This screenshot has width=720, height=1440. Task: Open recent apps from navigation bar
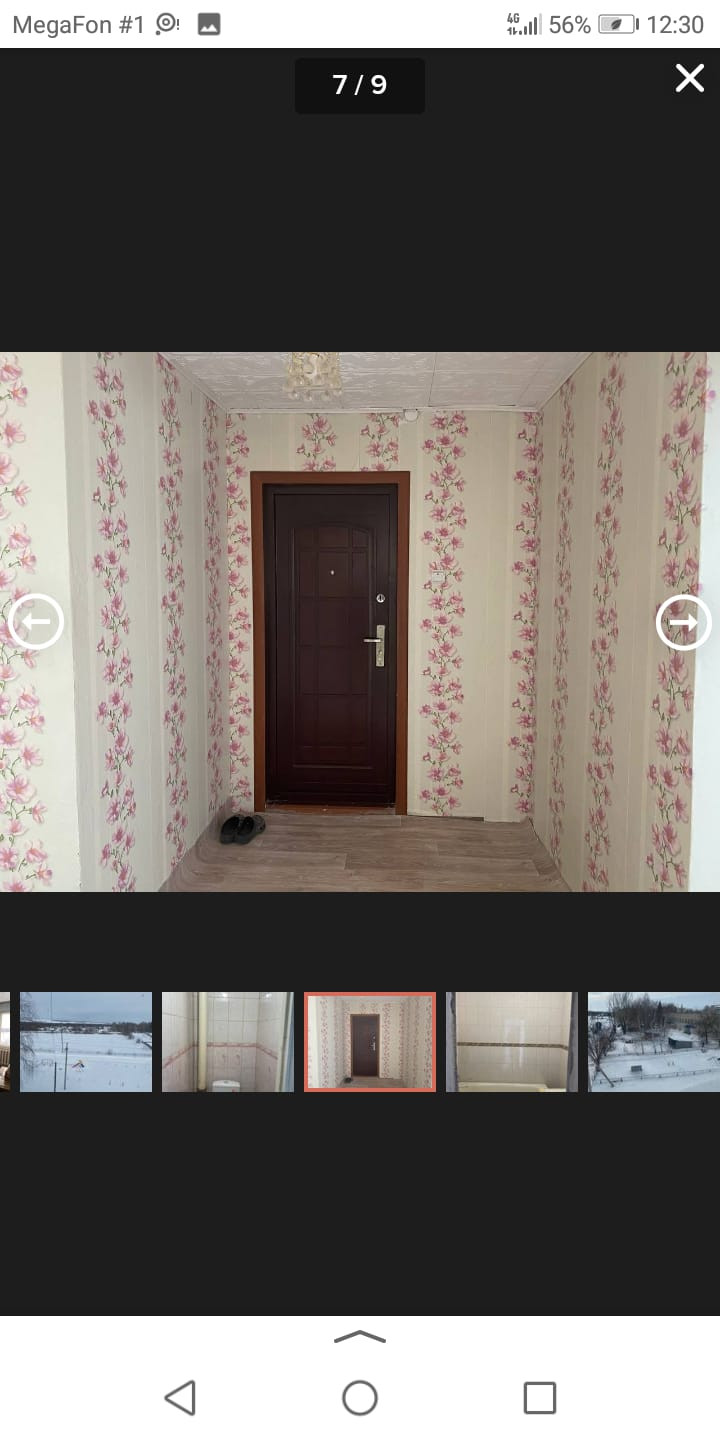(539, 1397)
